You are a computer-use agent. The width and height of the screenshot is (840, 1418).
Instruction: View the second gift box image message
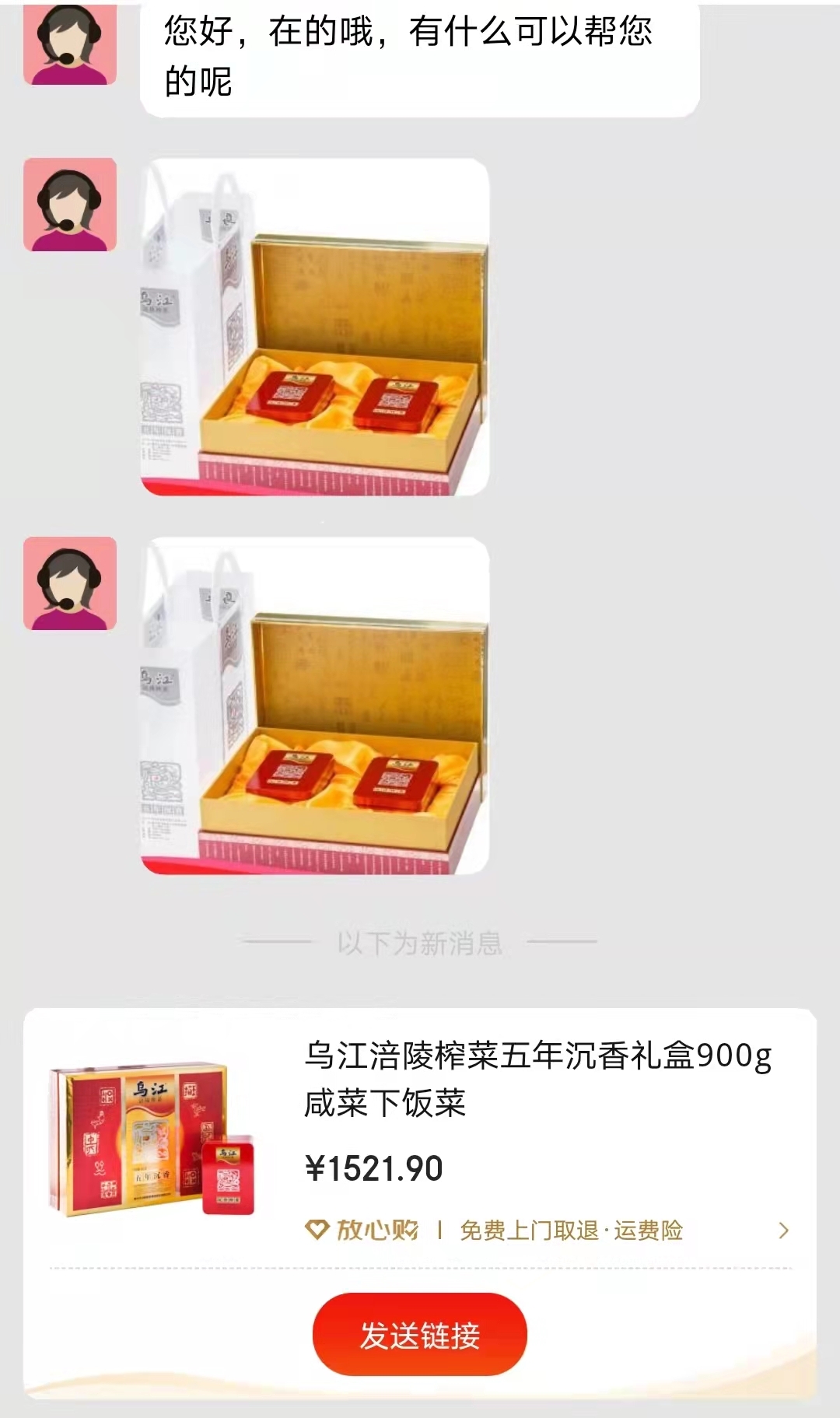[315, 705]
